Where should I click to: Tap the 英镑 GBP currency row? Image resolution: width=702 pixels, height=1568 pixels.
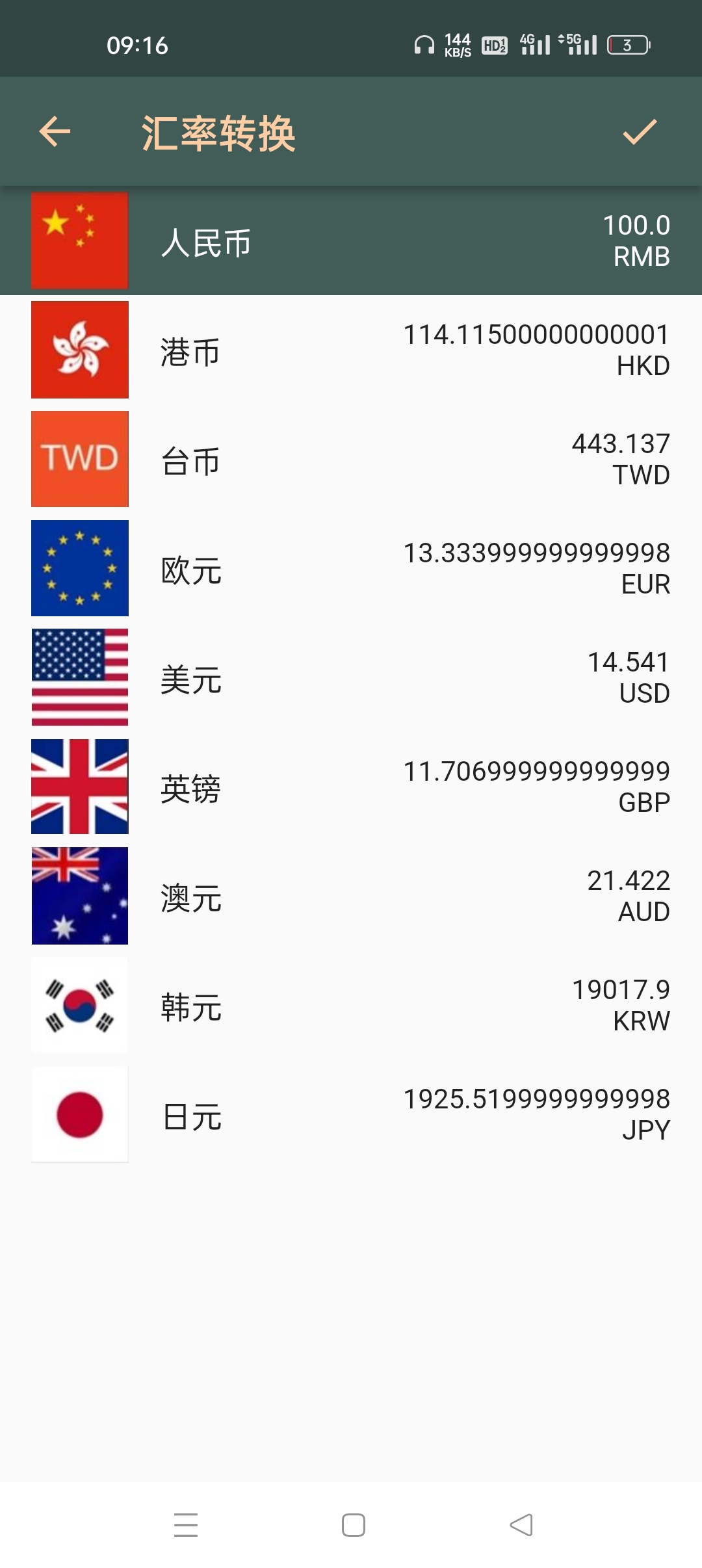click(351, 787)
